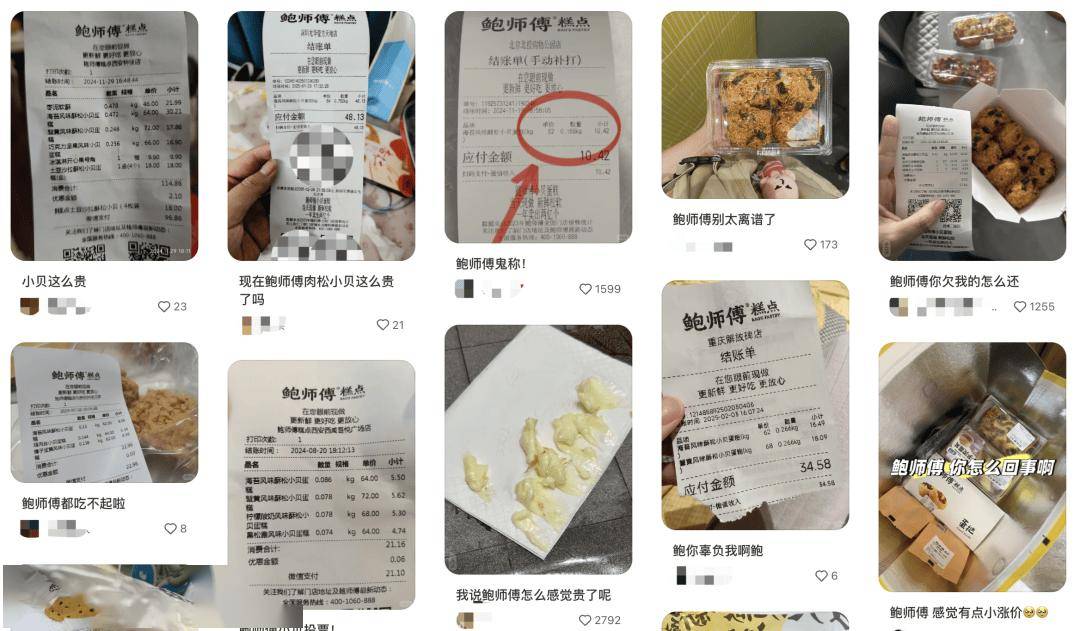Screen dimensions: 1080x631
Task: Like the post 鲍师傅鬼称!
Action: (x=586, y=289)
